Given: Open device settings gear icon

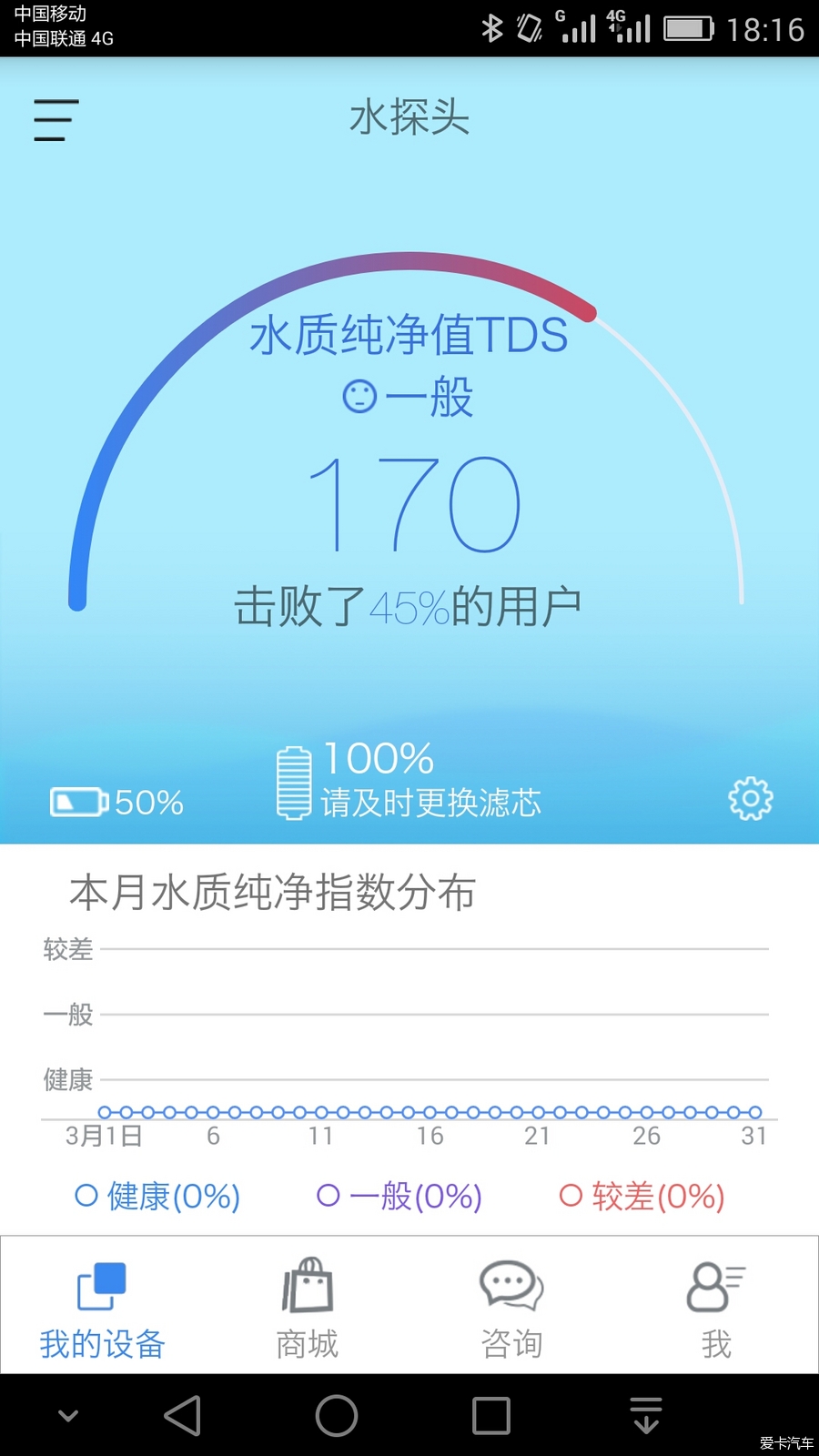Looking at the screenshot, I should pyautogui.click(x=750, y=799).
